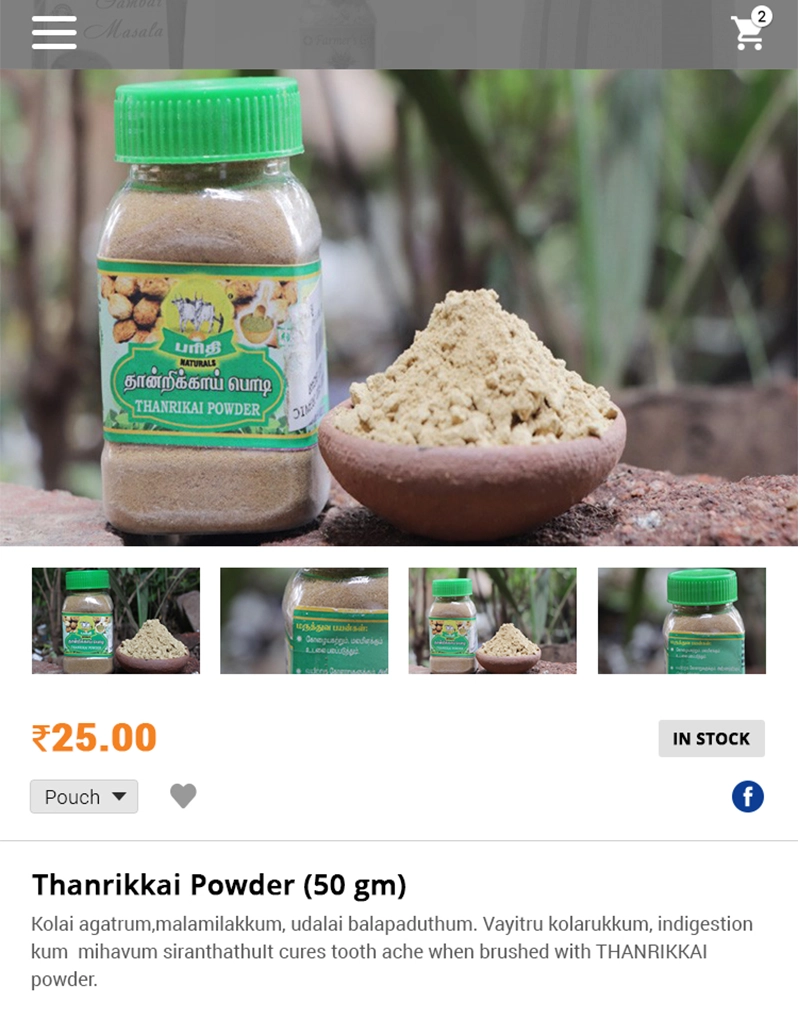Tap the main Thanrikai Powder product image
Viewport: 800px width, 1009px height.
[x=400, y=310]
